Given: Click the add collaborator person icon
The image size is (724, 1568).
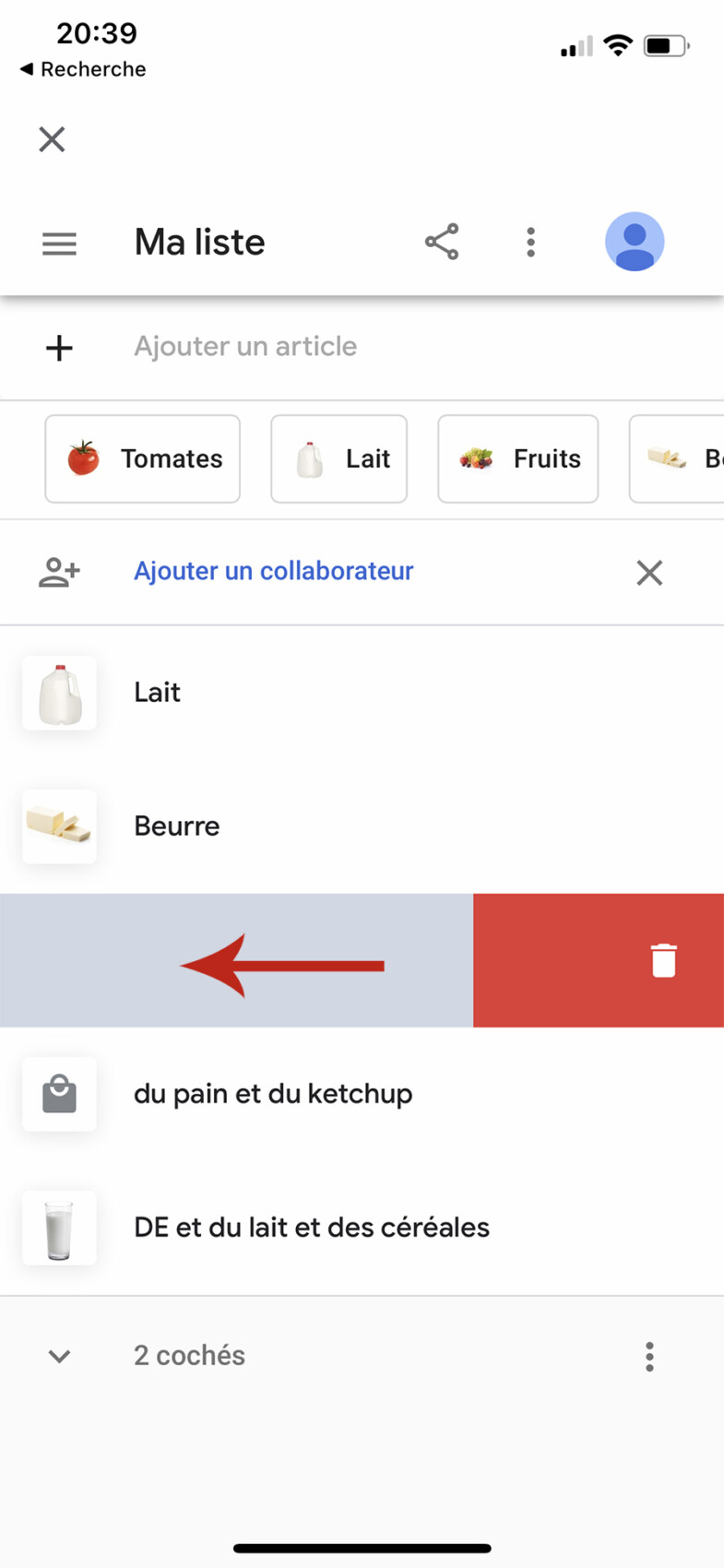Looking at the screenshot, I should pyautogui.click(x=58, y=572).
